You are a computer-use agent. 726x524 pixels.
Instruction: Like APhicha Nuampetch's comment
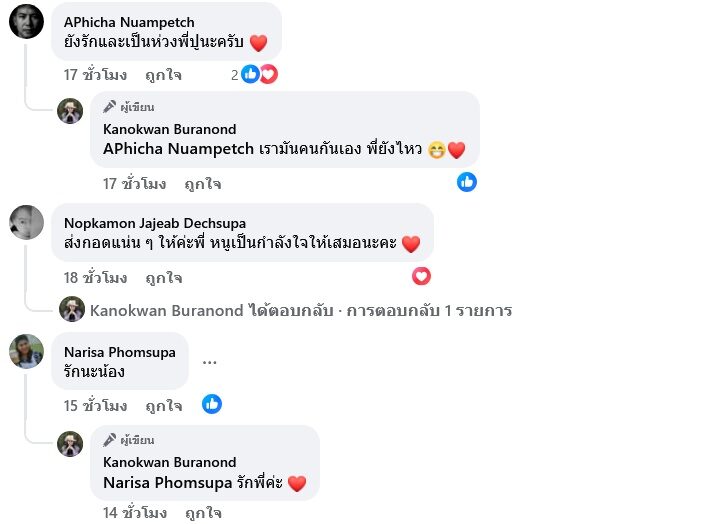pyautogui.click(x=163, y=74)
